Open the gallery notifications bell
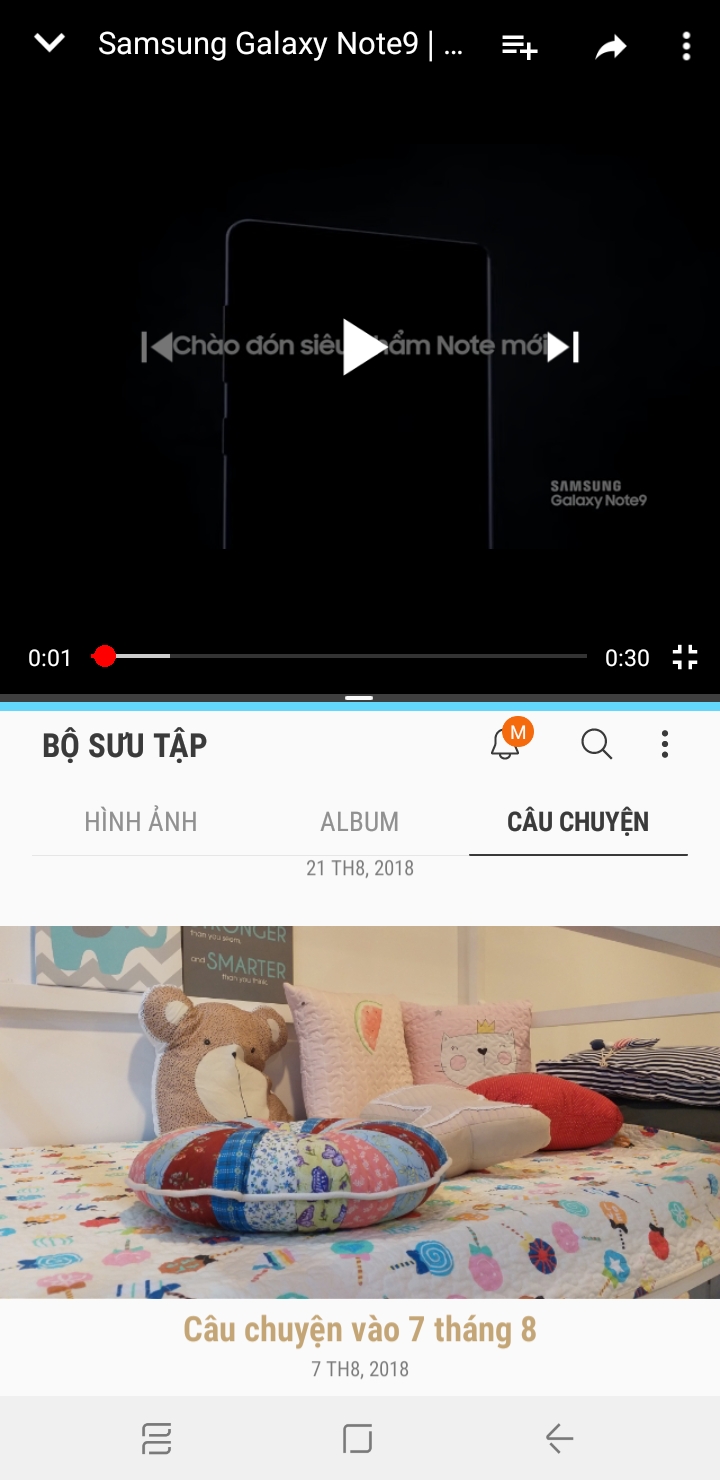Viewport: 720px width, 1480px height. (506, 744)
